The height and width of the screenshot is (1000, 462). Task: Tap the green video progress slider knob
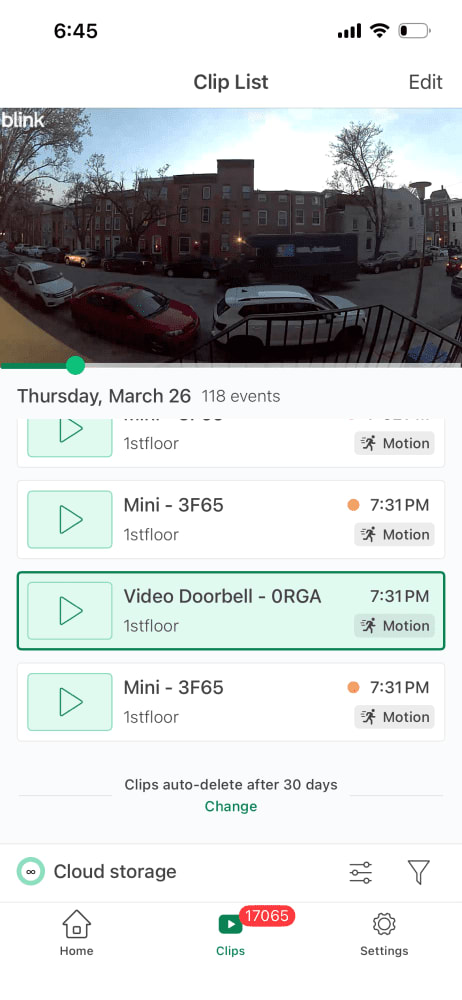coord(75,365)
